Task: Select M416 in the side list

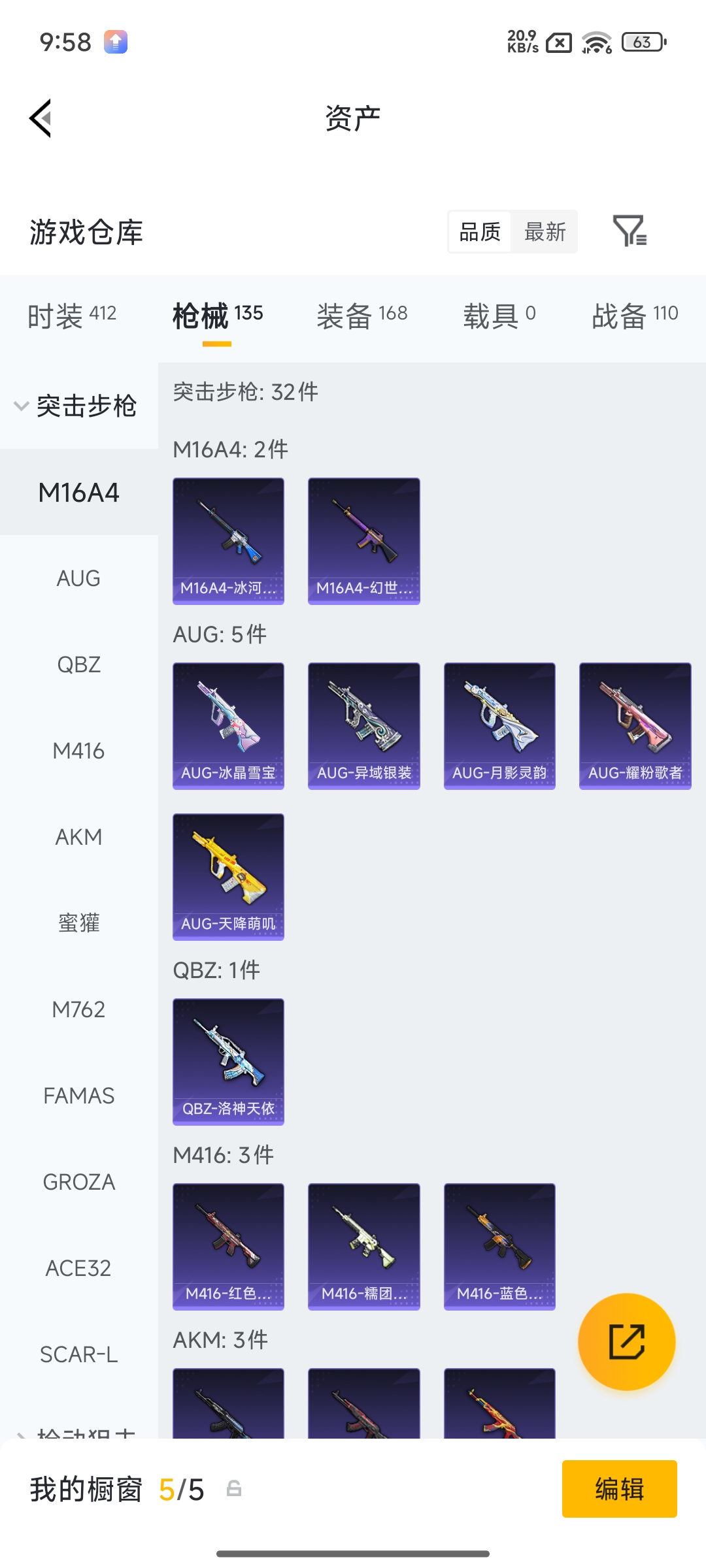Action: 78,751
